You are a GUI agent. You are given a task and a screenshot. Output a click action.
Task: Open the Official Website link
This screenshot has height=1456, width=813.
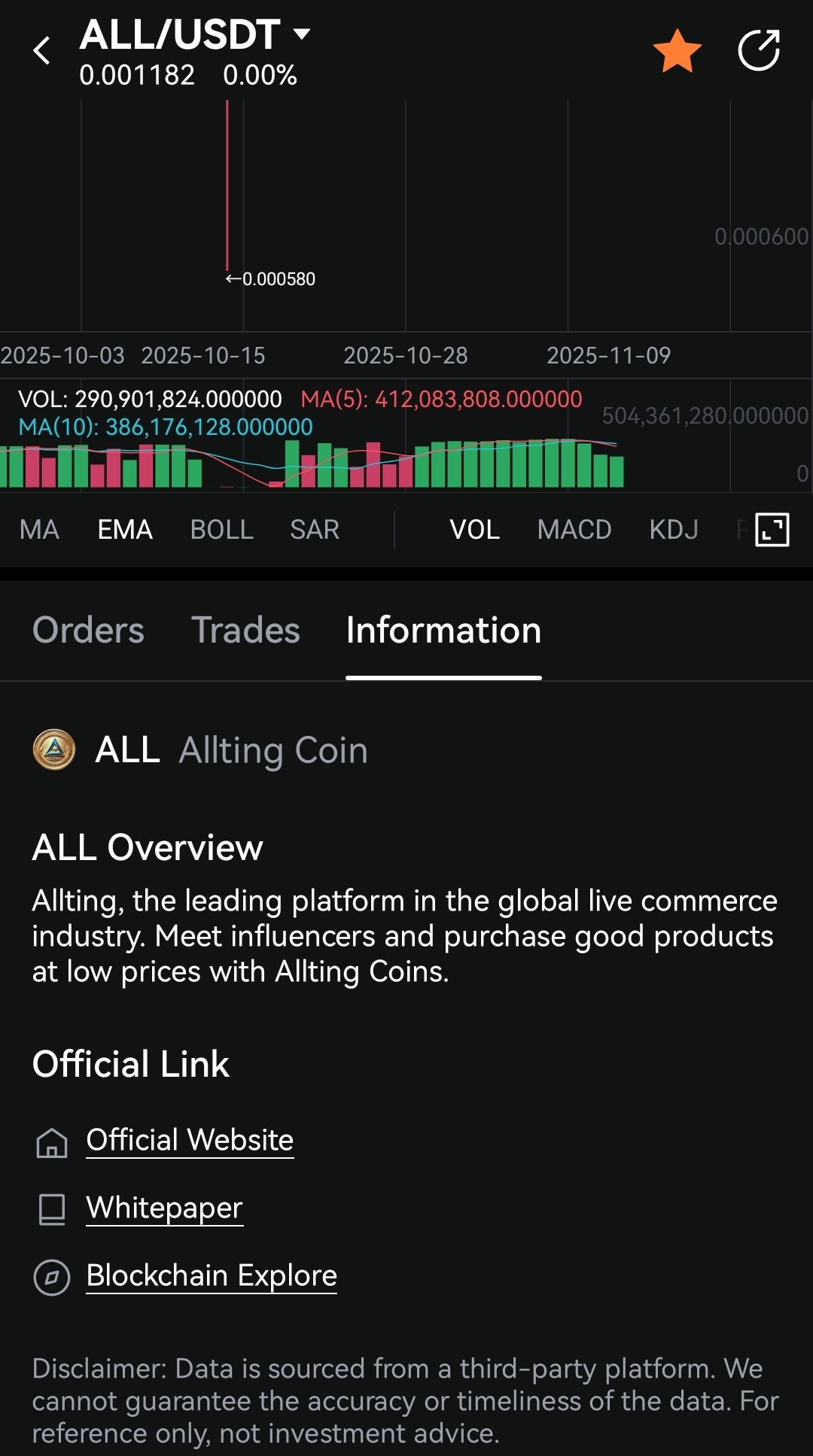(x=190, y=1140)
